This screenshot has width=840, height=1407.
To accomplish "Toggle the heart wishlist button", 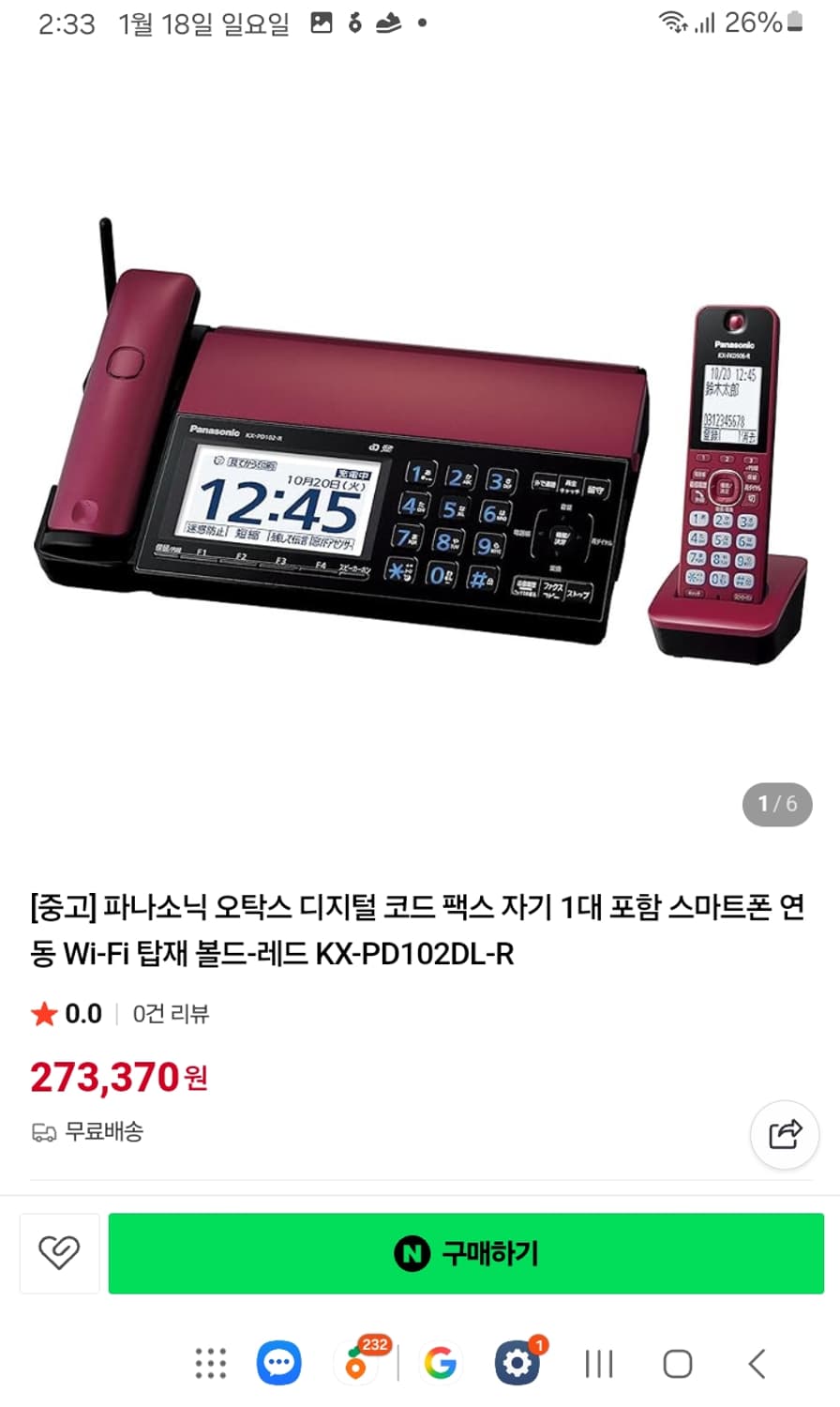I will [x=59, y=1252].
